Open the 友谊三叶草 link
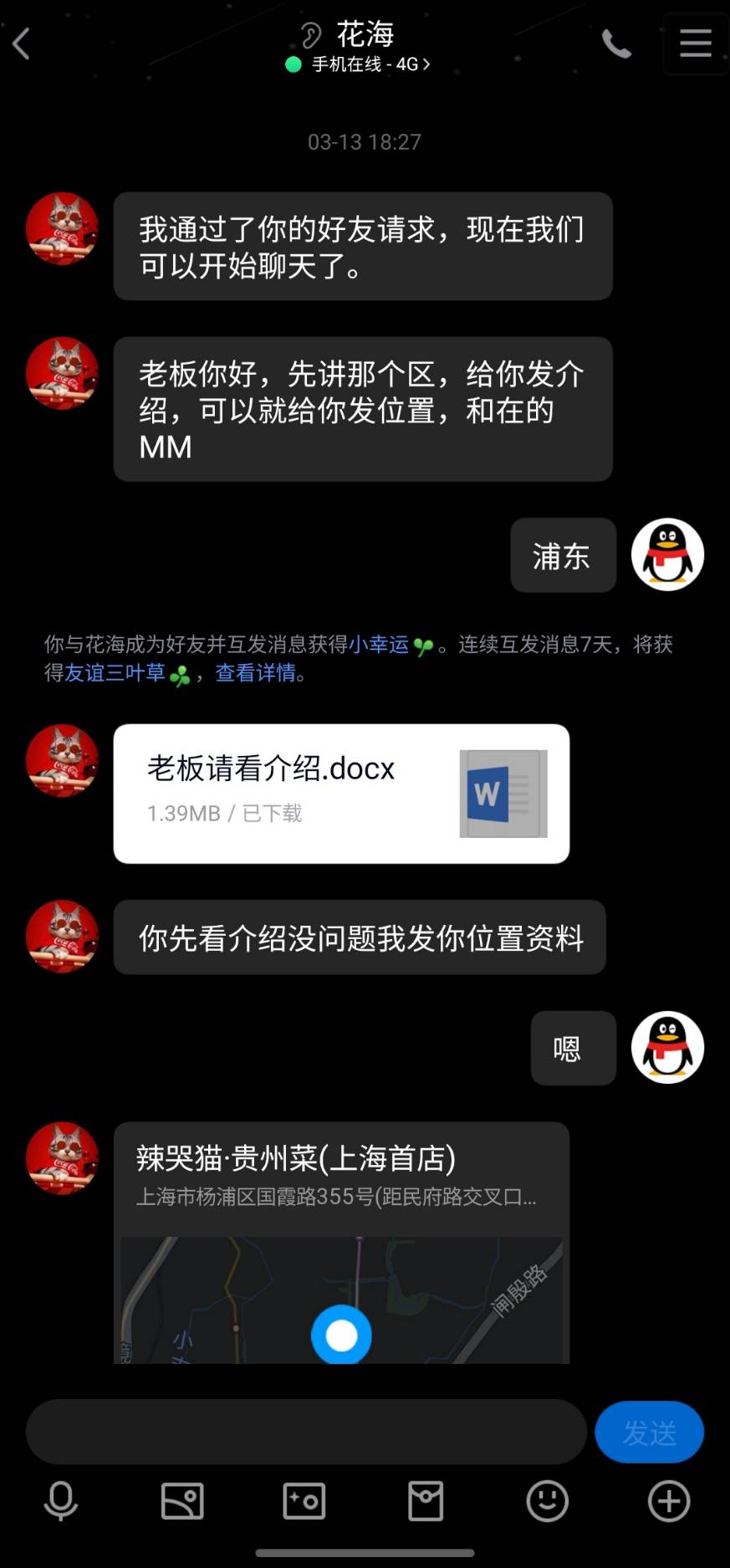Image resolution: width=730 pixels, height=1568 pixels. (x=115, y=673)
